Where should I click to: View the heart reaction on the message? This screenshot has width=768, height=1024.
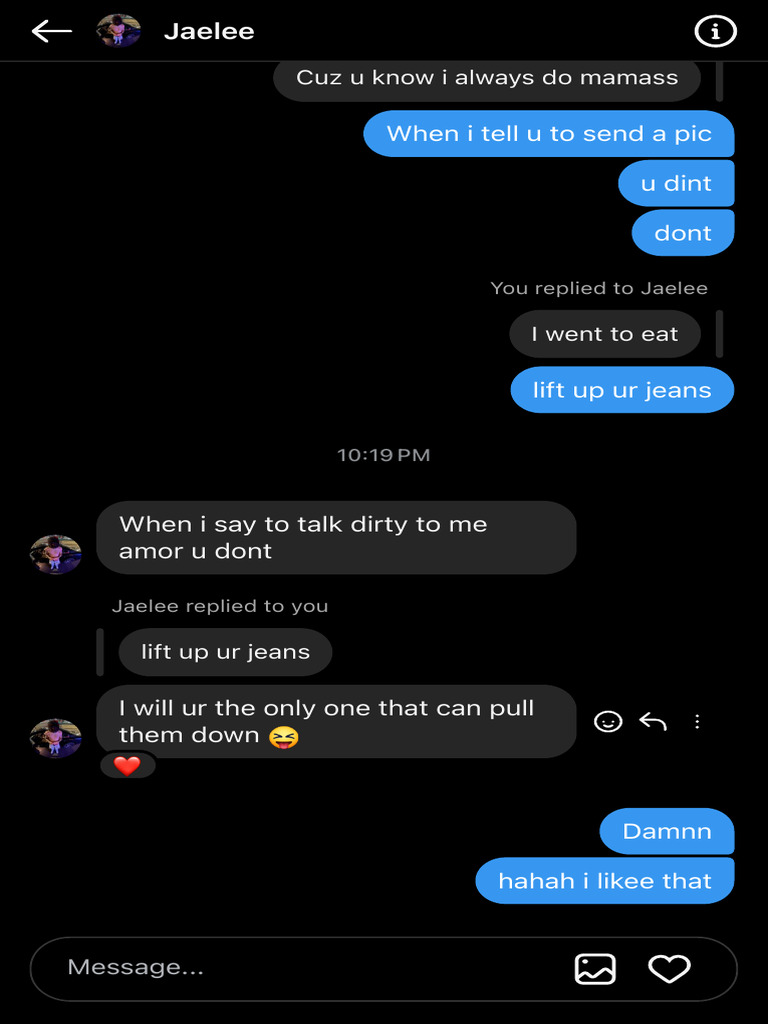pos(127,766)
